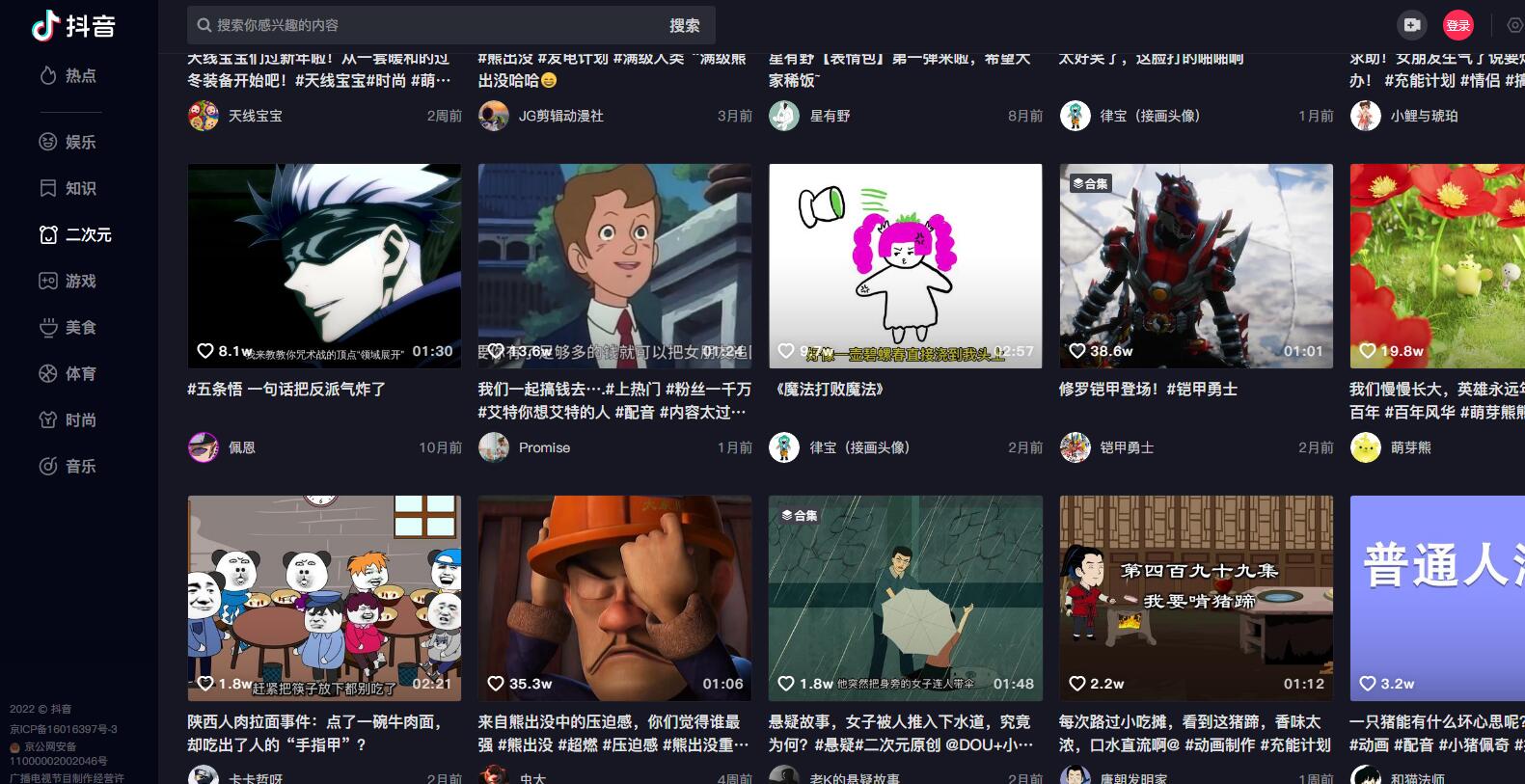Open the 悬疑故事 rainy umbrella video
1525x784 pixels.
point(905,598)
